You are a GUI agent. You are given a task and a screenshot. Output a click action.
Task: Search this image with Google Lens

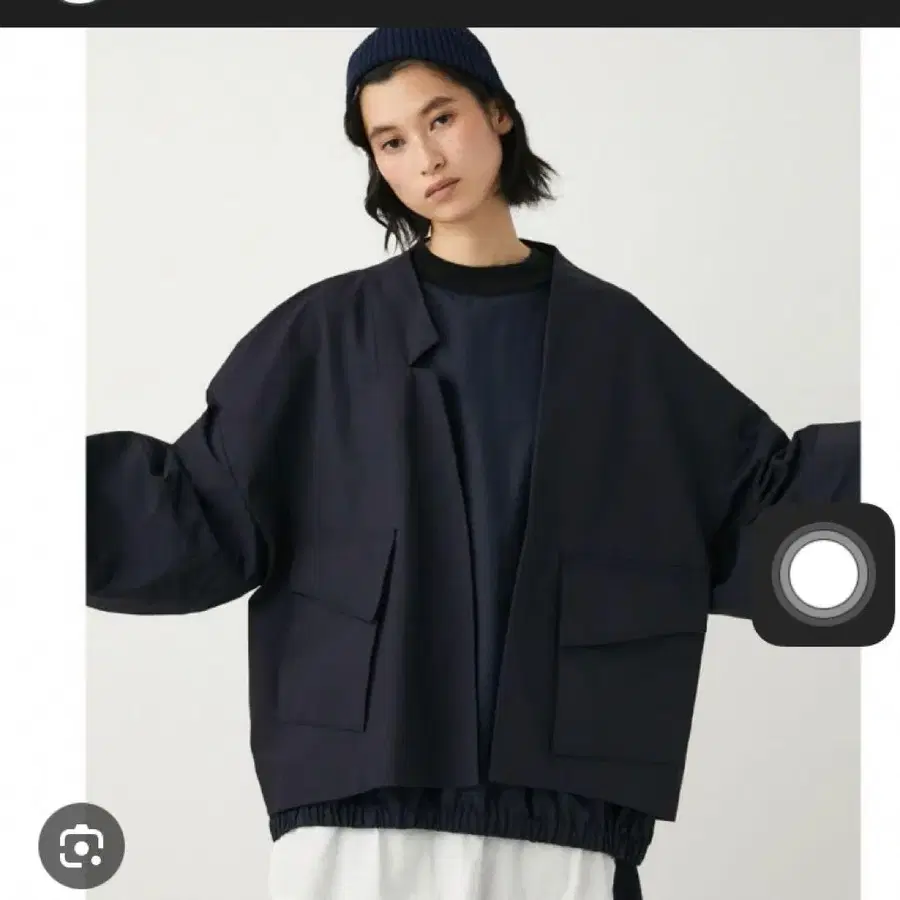point(82,845)
